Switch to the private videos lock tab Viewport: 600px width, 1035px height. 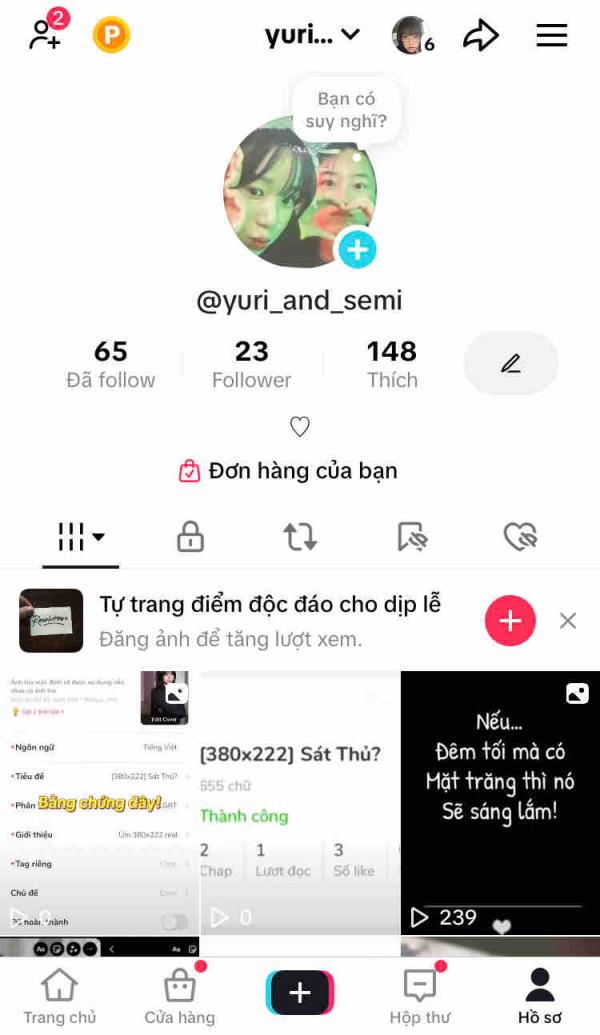click(190, 537)
